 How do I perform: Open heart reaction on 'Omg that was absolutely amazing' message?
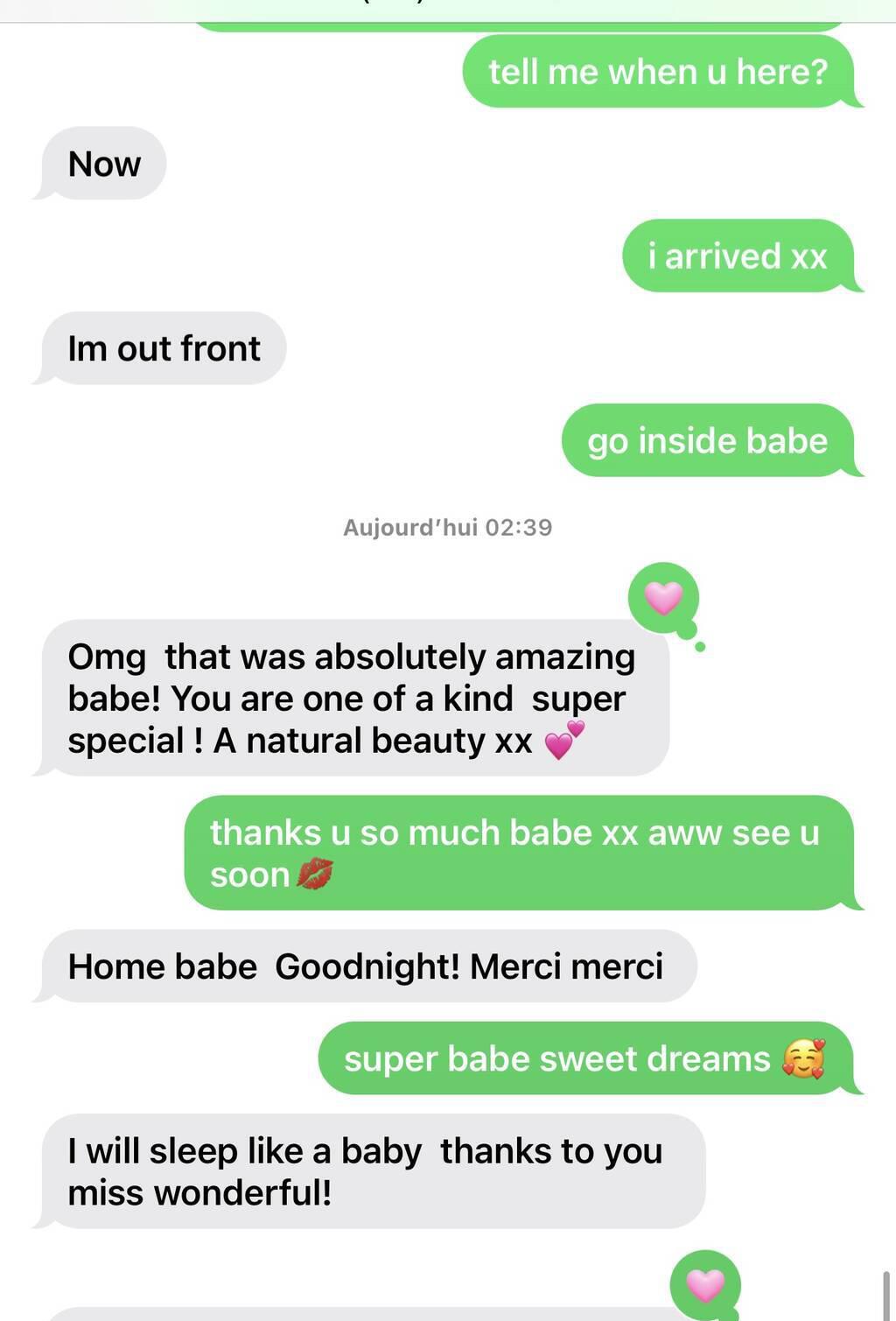click(663, 599)
